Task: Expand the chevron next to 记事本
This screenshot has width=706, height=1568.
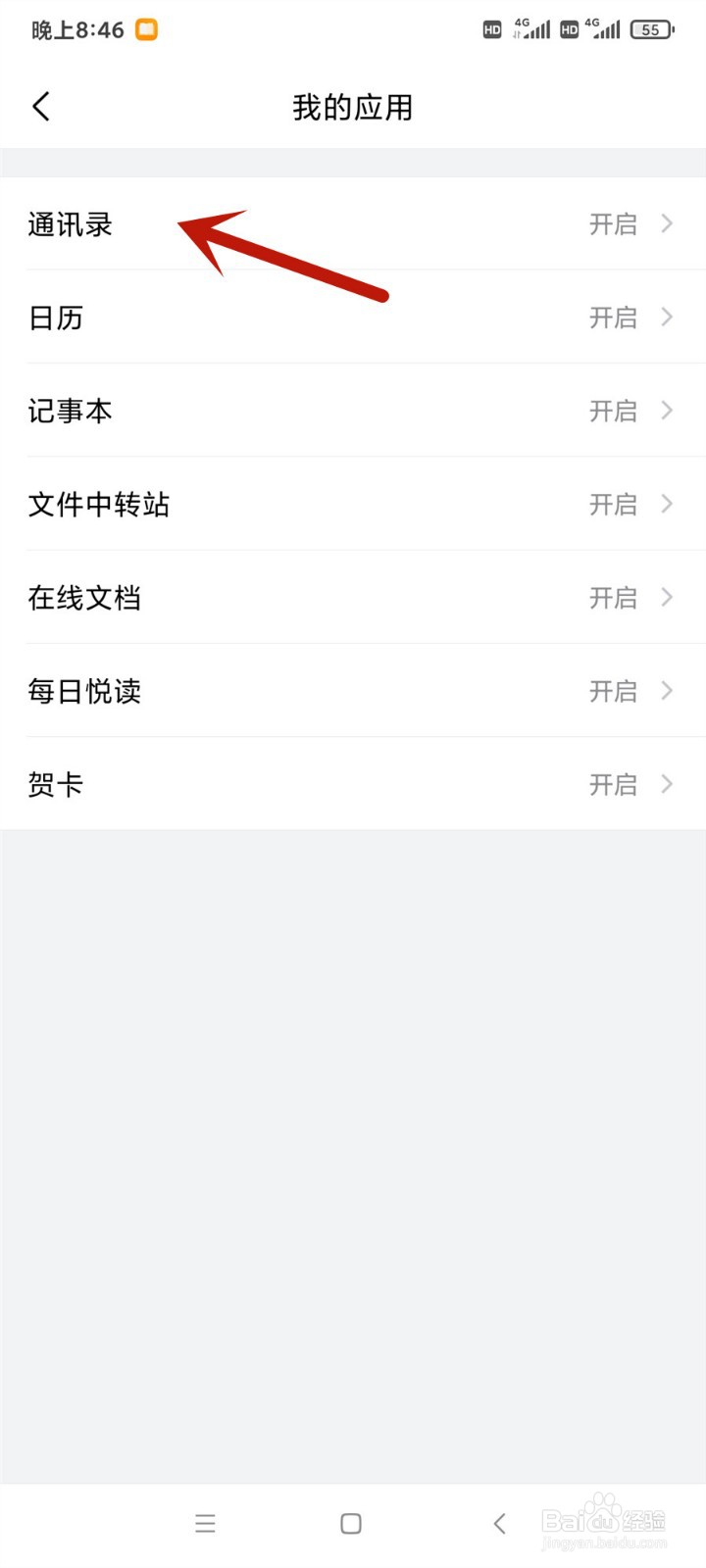Action: 669,411
